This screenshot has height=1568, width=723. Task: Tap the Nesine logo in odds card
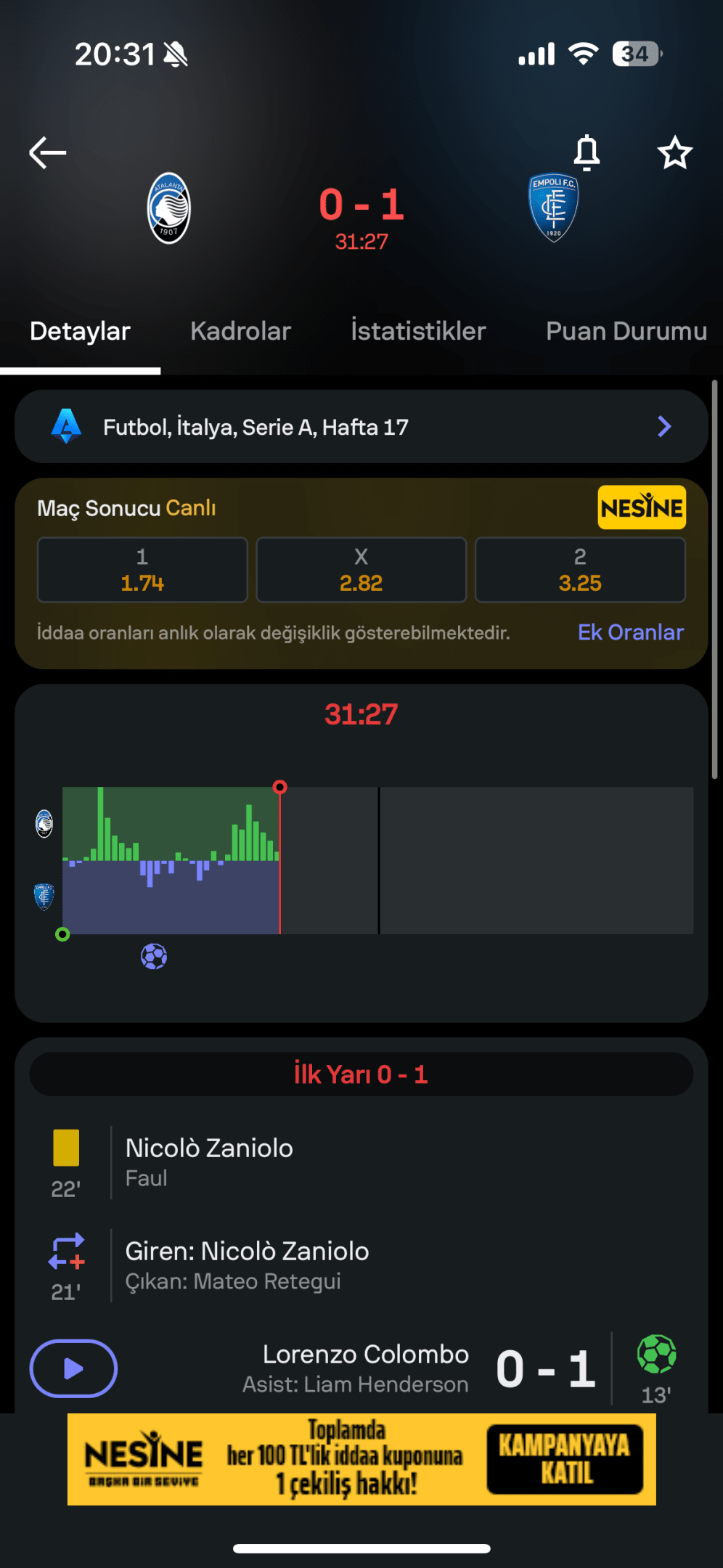[642, 507]
